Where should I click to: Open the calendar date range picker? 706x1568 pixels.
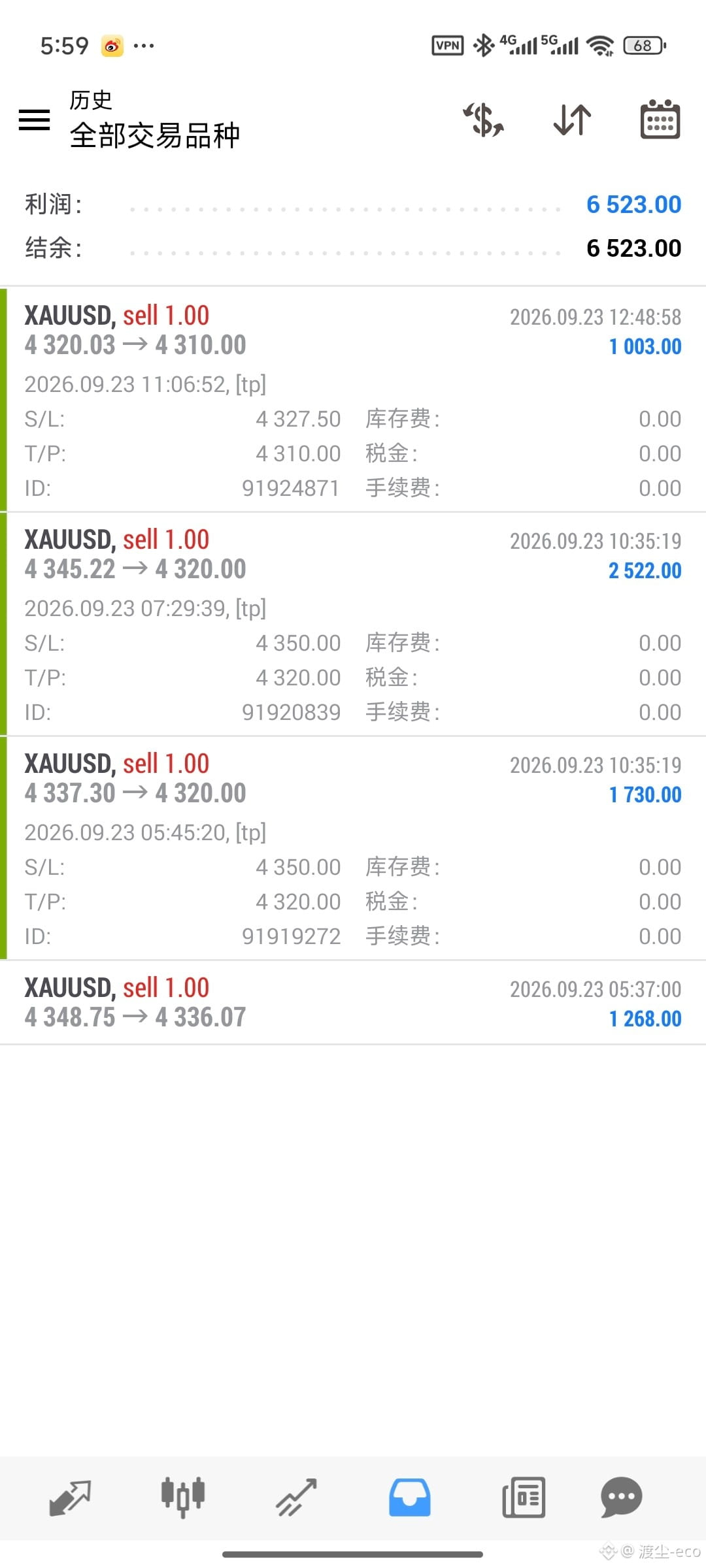point(660,120)
